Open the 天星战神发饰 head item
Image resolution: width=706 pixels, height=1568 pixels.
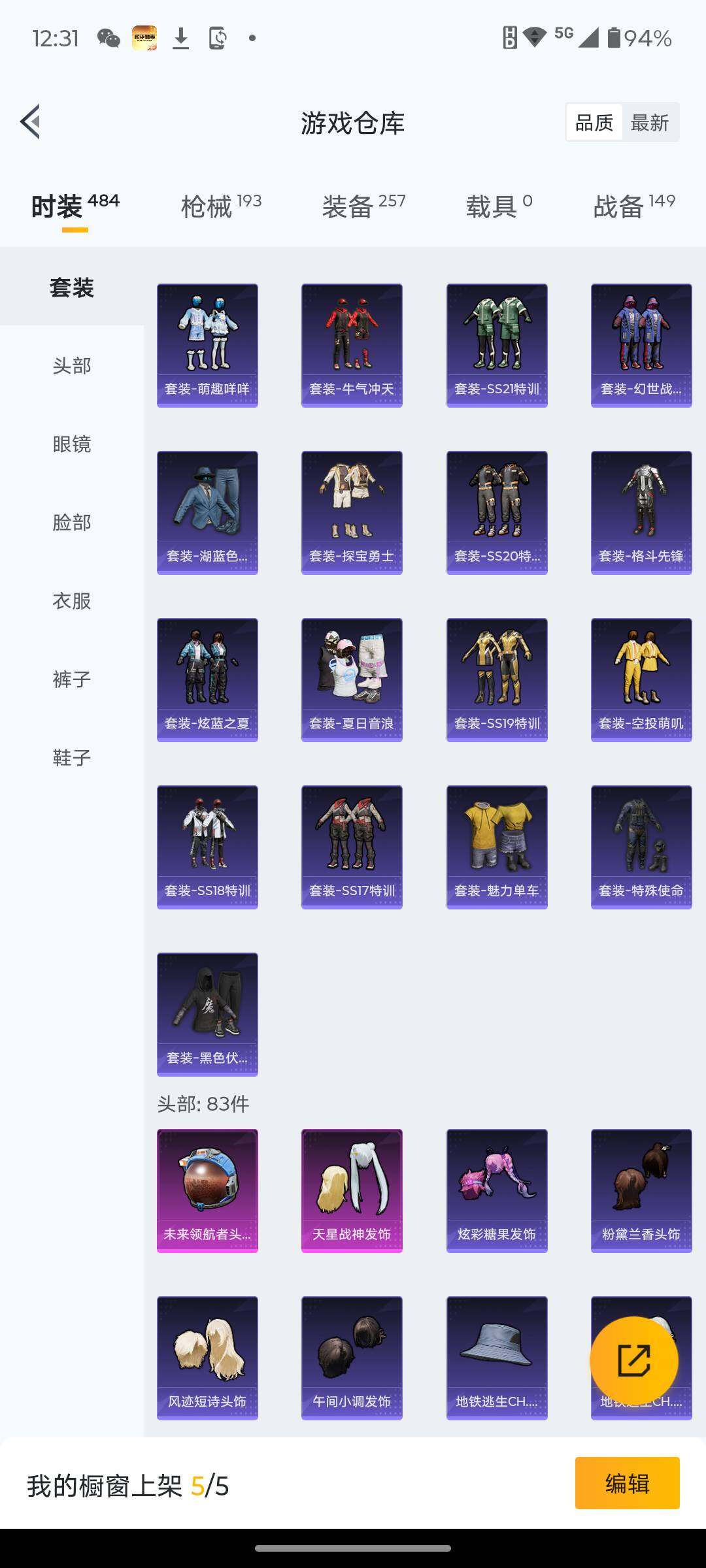click(352, 1190)
